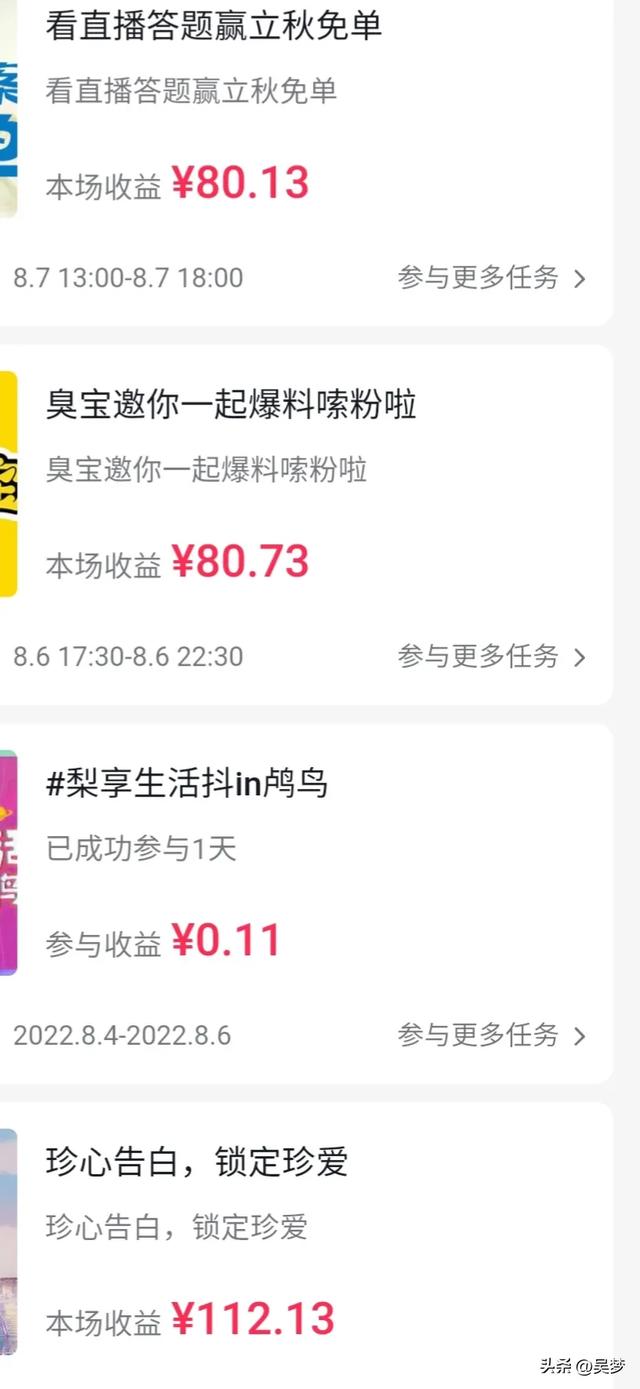The height and width of the screenshot is (1389, 640).
Task: View the #梨享生活抖in鸬鸟 task card
Action: 306,904
